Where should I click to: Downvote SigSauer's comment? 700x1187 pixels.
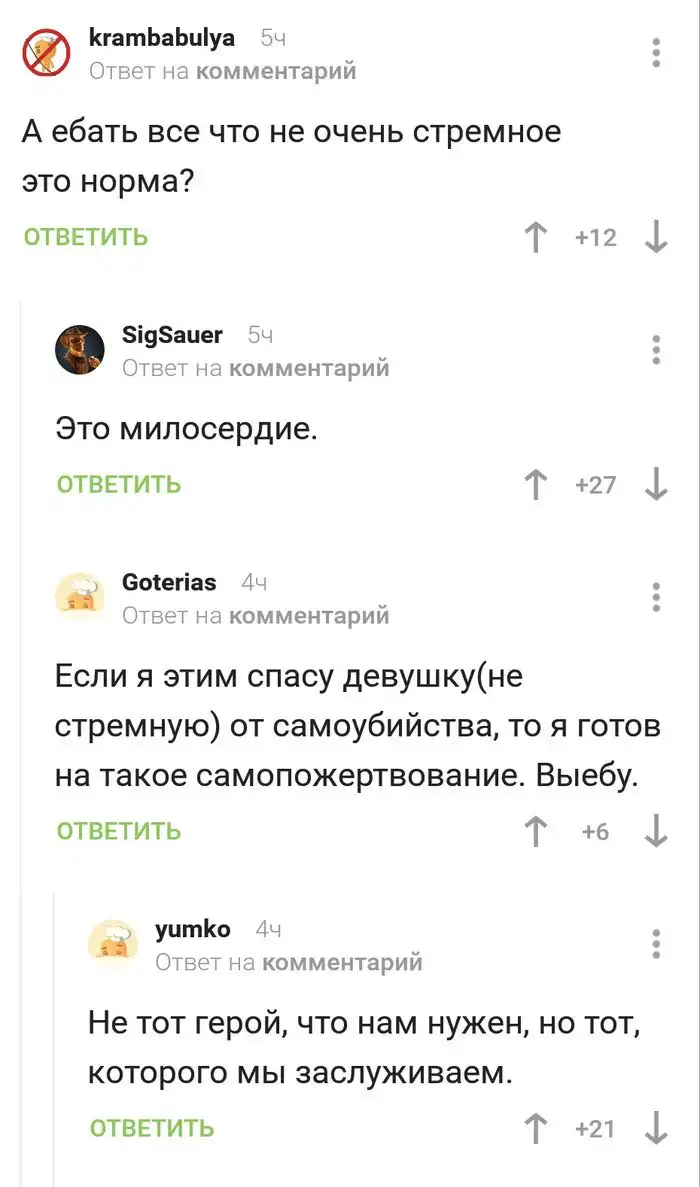coord(656,485)
